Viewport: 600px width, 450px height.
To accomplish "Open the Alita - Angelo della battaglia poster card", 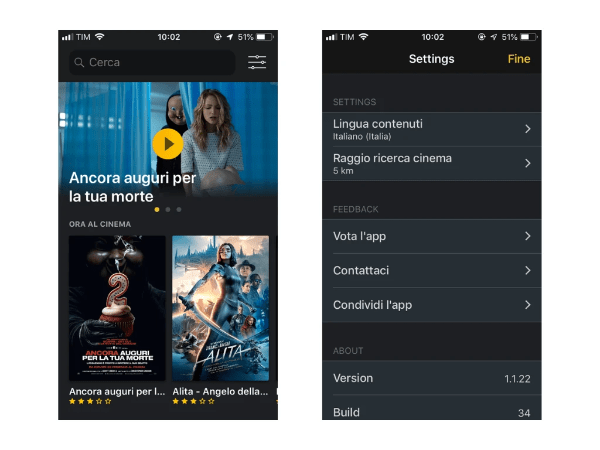I will pyautogui.click(x=220, y=308).
